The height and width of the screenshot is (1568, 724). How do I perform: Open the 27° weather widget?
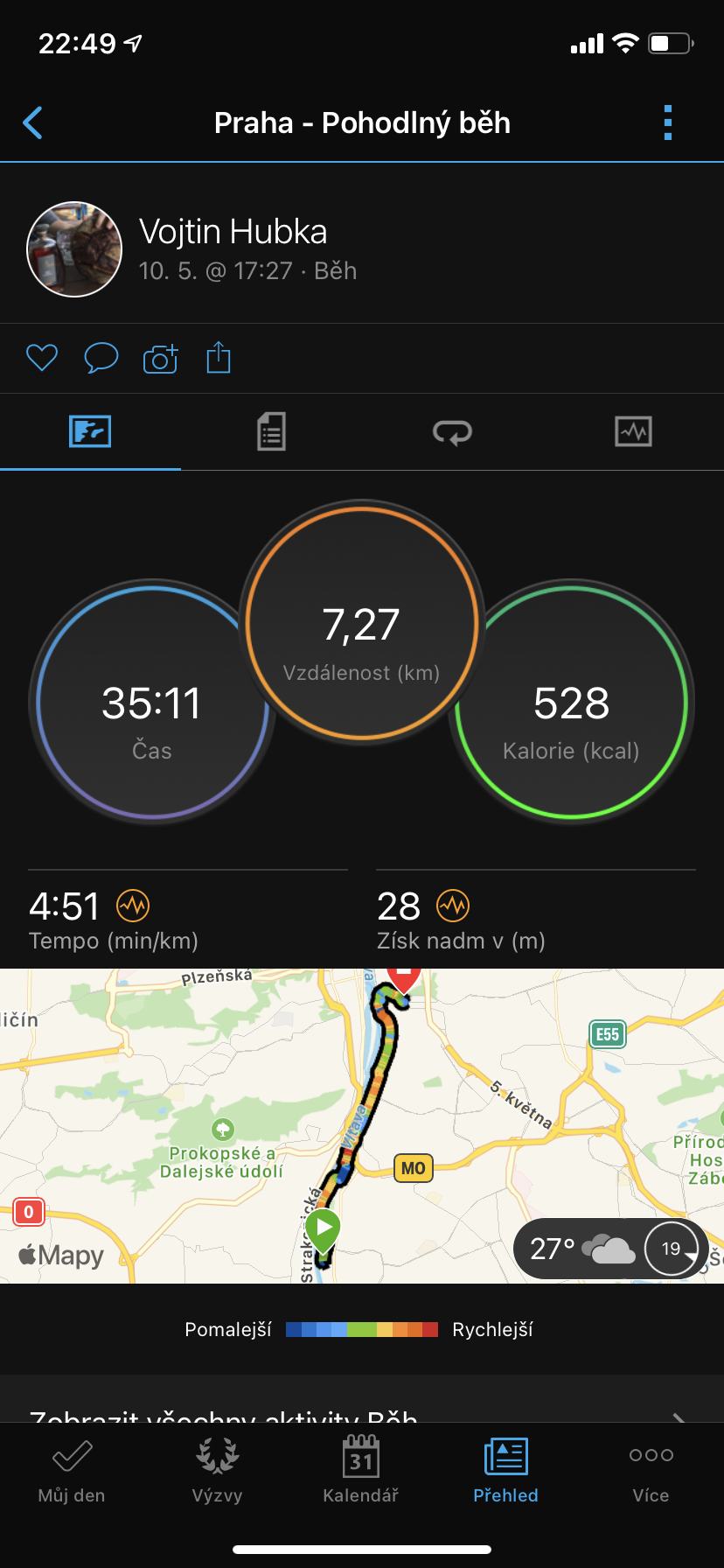[x=610, y=1249]
